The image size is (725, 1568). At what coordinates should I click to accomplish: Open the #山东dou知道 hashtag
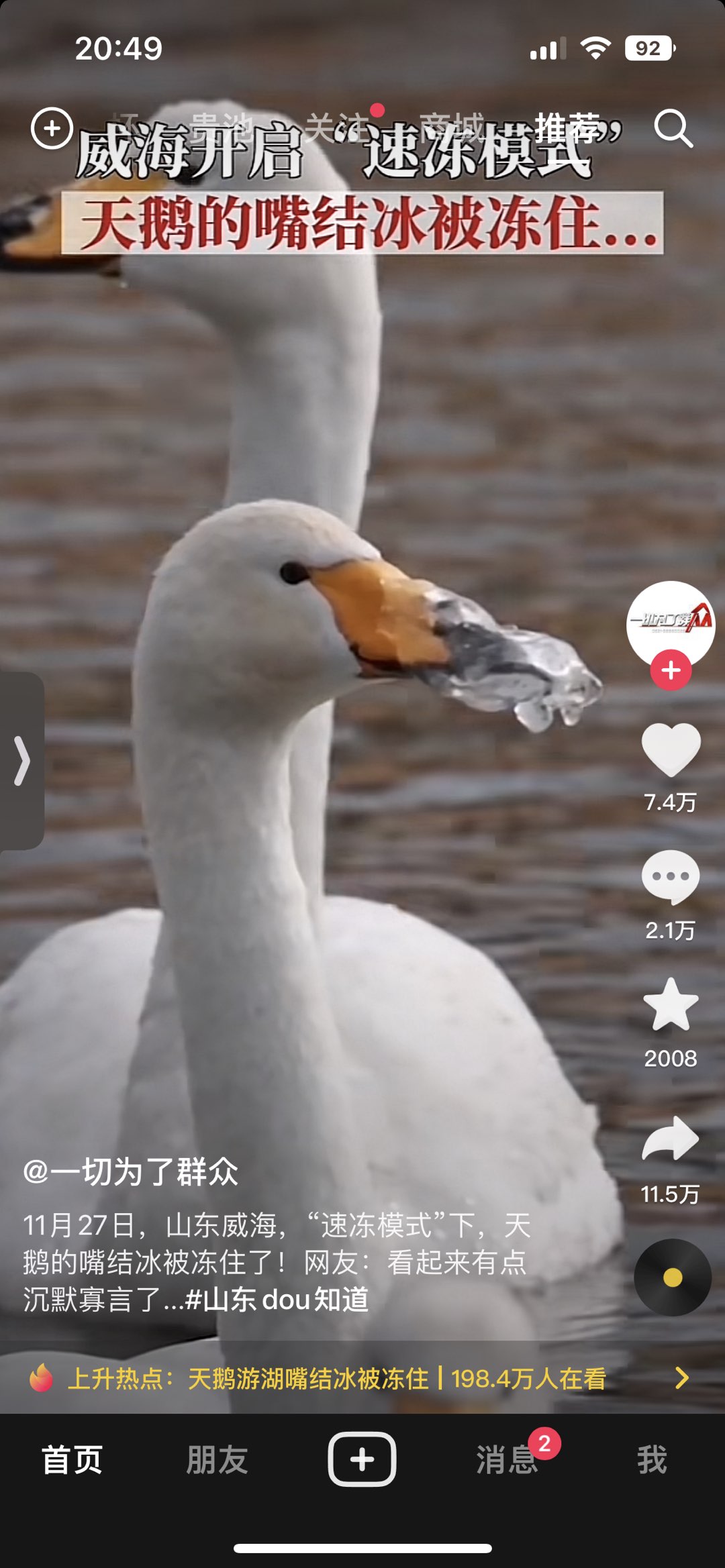point(277,1300)
